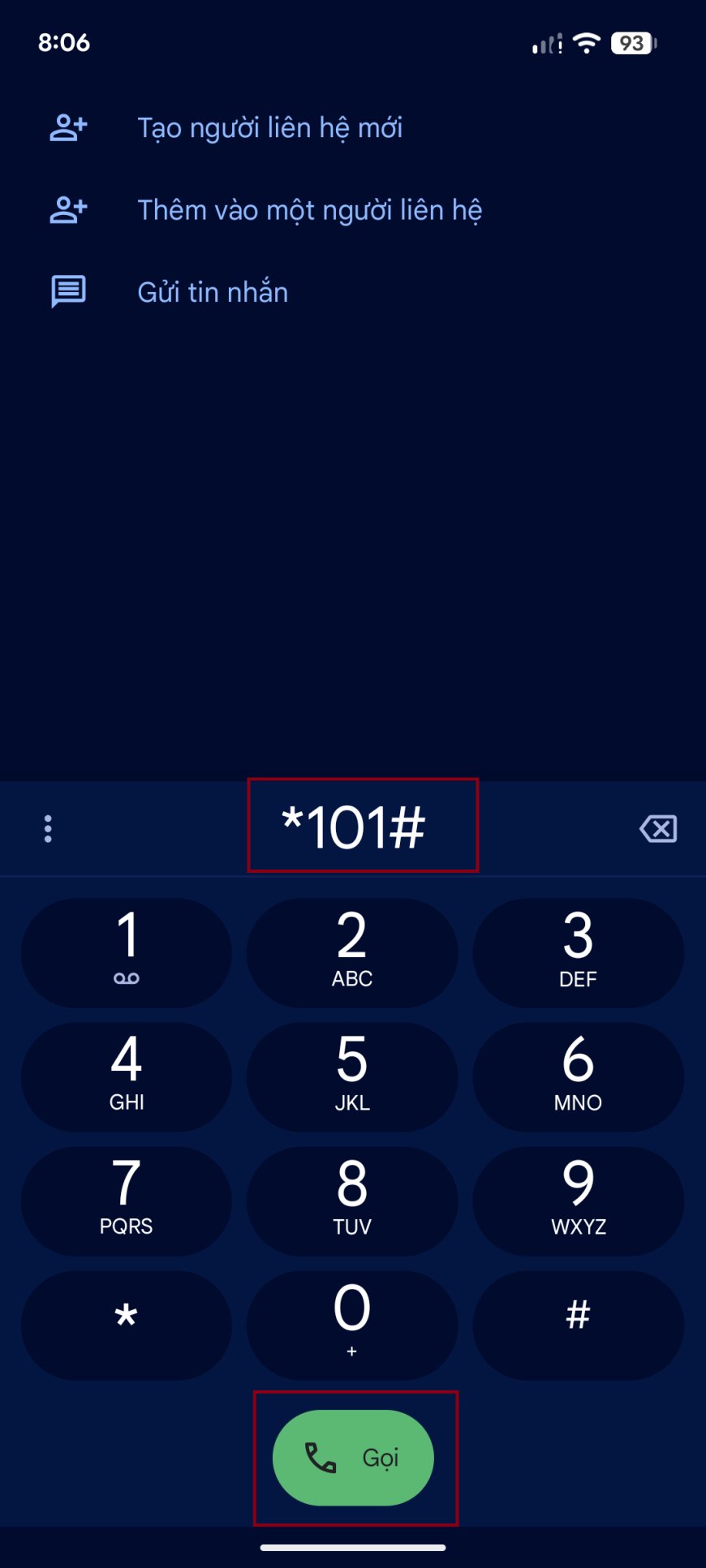Dial key 1 voicemail

[x=127, y=953]
